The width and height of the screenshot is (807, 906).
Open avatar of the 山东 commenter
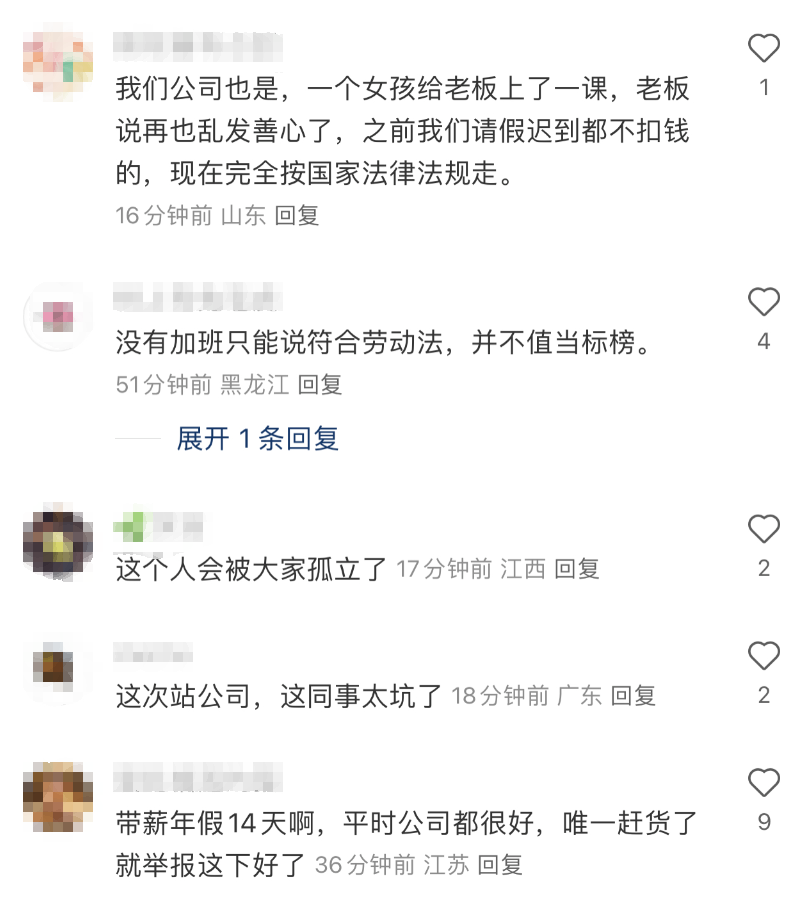click(x=57, y=62)
